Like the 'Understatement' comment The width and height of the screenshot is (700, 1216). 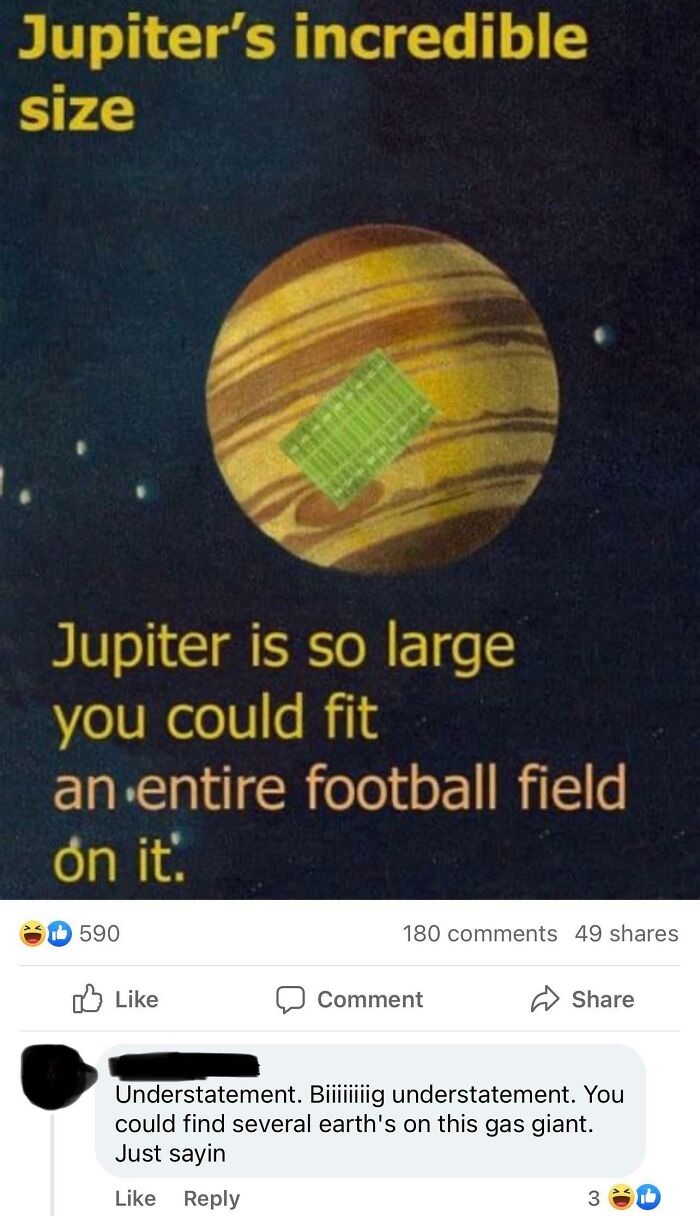click(135, 1198)
